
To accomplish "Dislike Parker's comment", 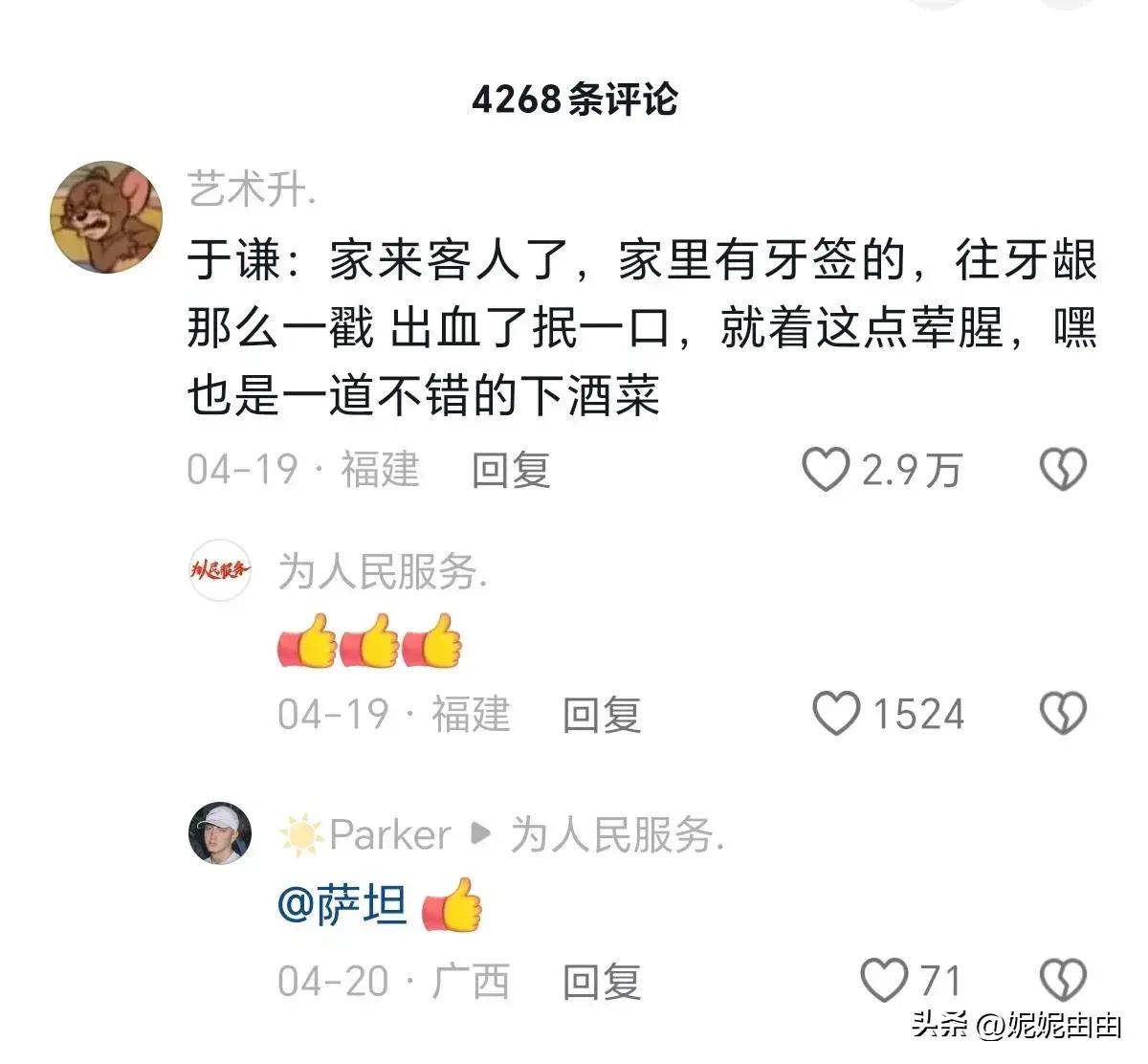I will 1063,982.
